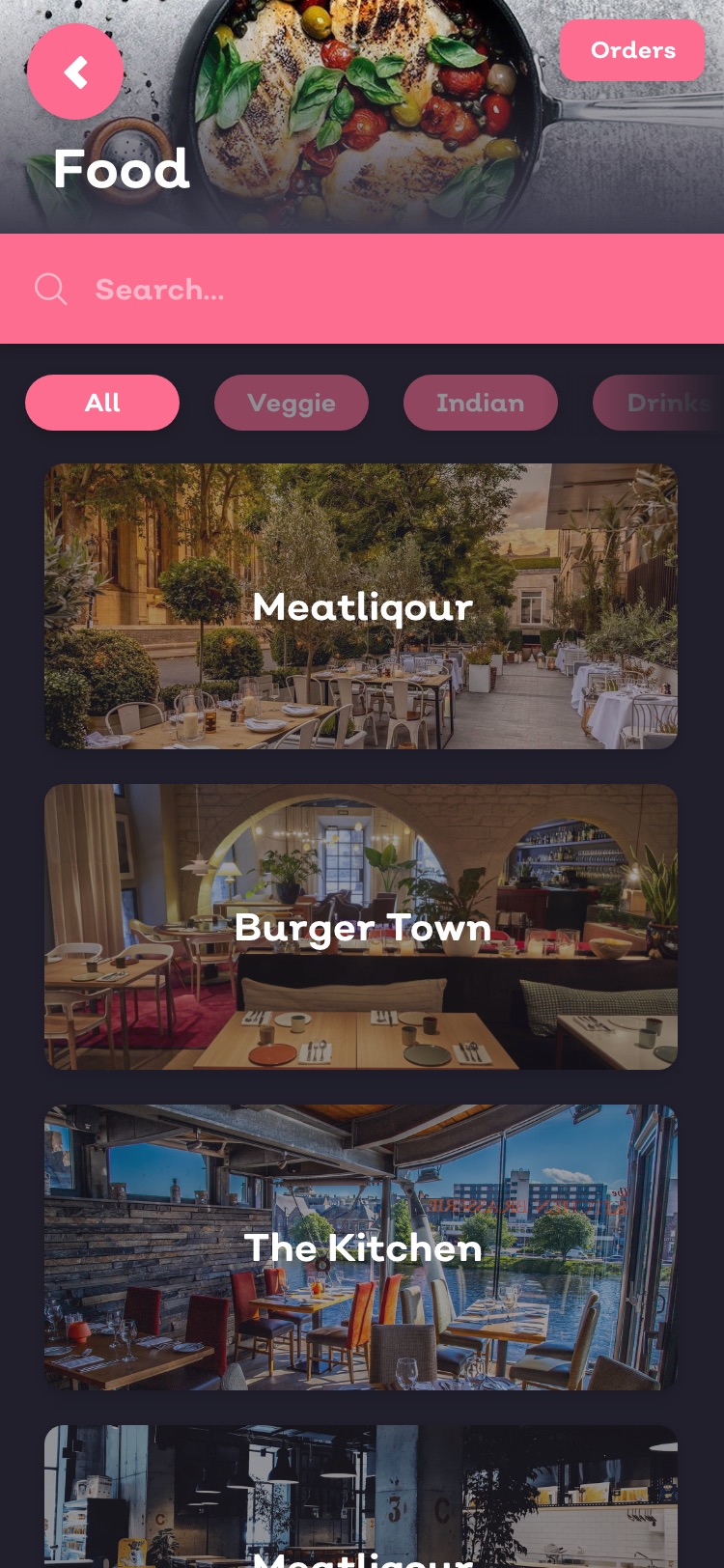Open the Orders button
This screenshot has width=724, height=1568.
(632, 50)
